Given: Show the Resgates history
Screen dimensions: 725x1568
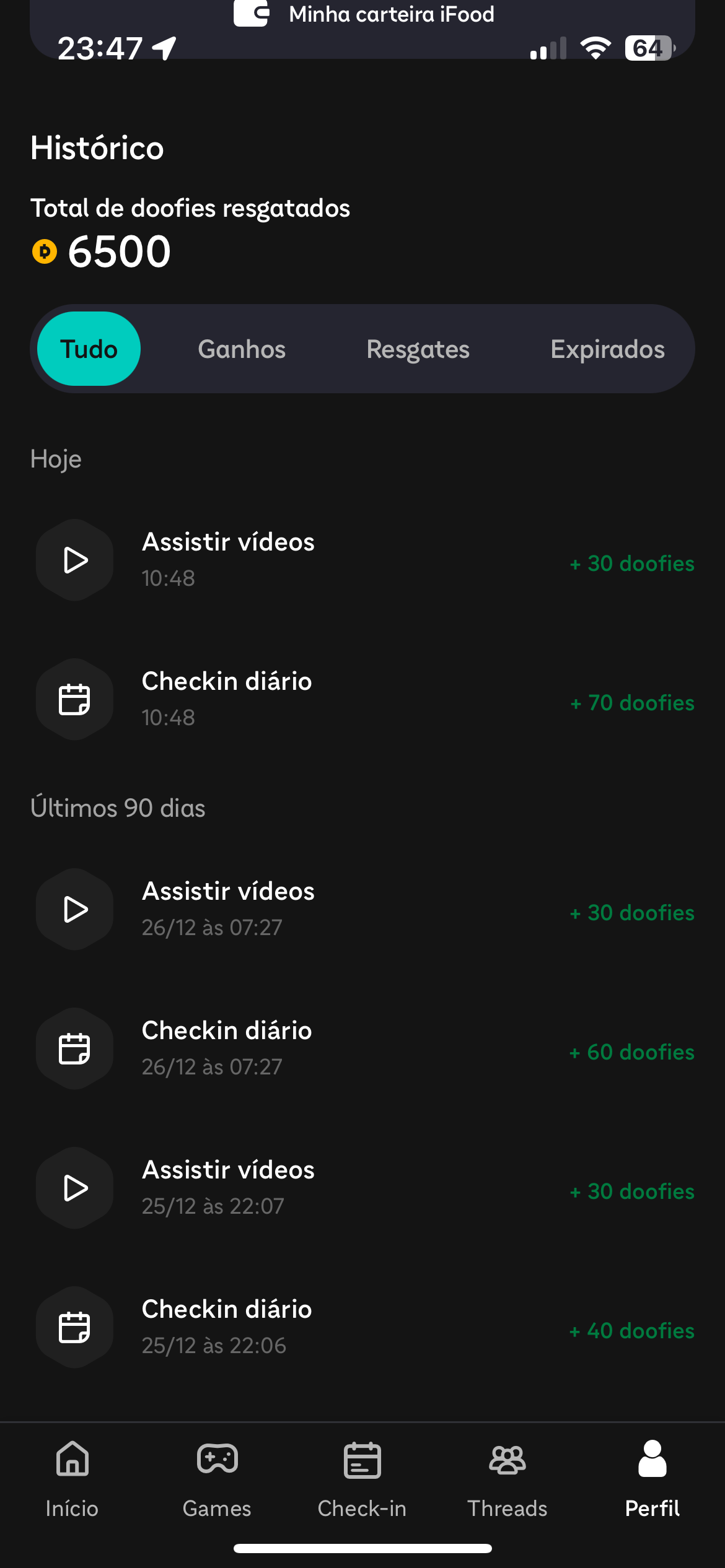Looking at the screenshot, I should (418, 349).
